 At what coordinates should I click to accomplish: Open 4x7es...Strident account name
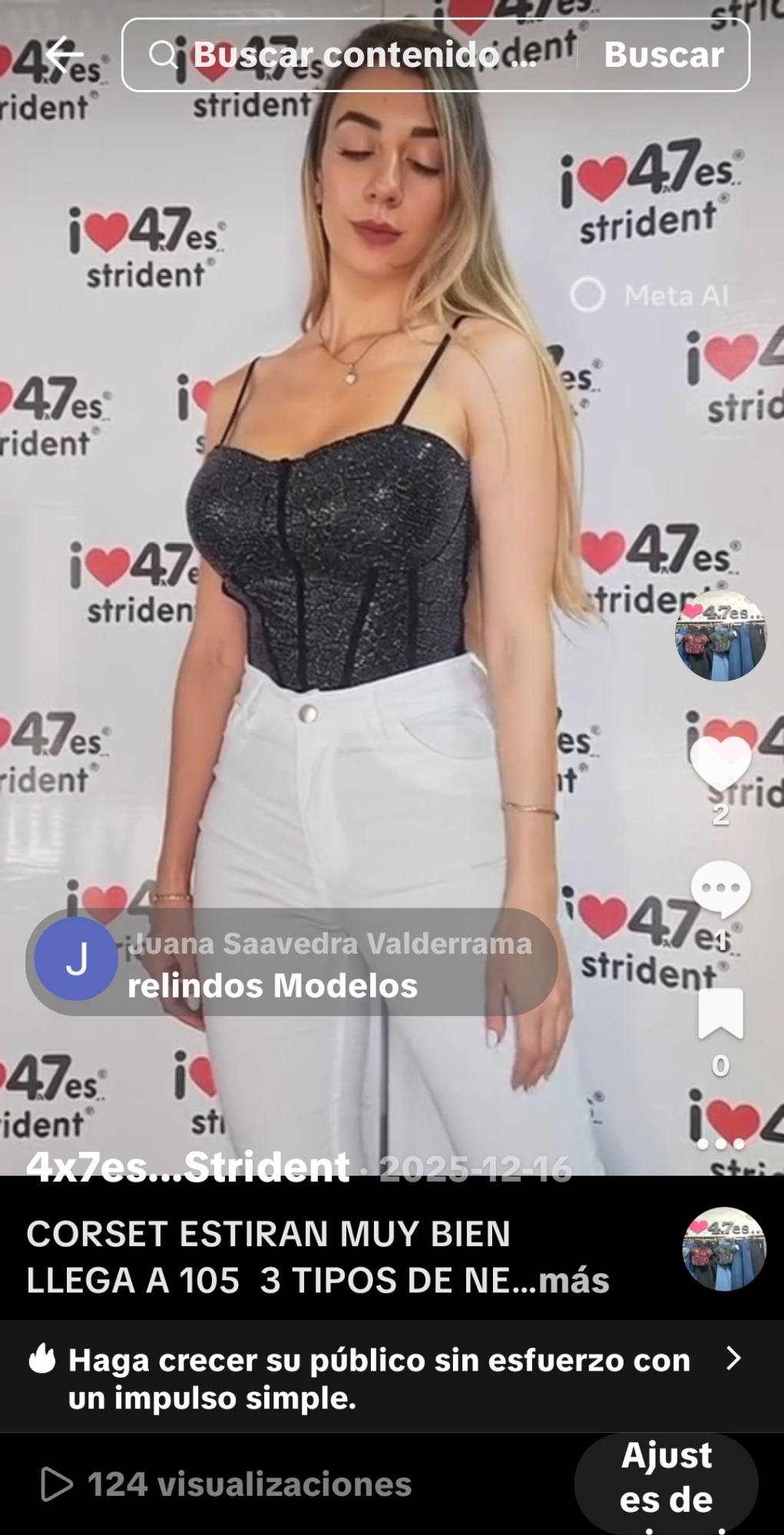coord(188,1166)
